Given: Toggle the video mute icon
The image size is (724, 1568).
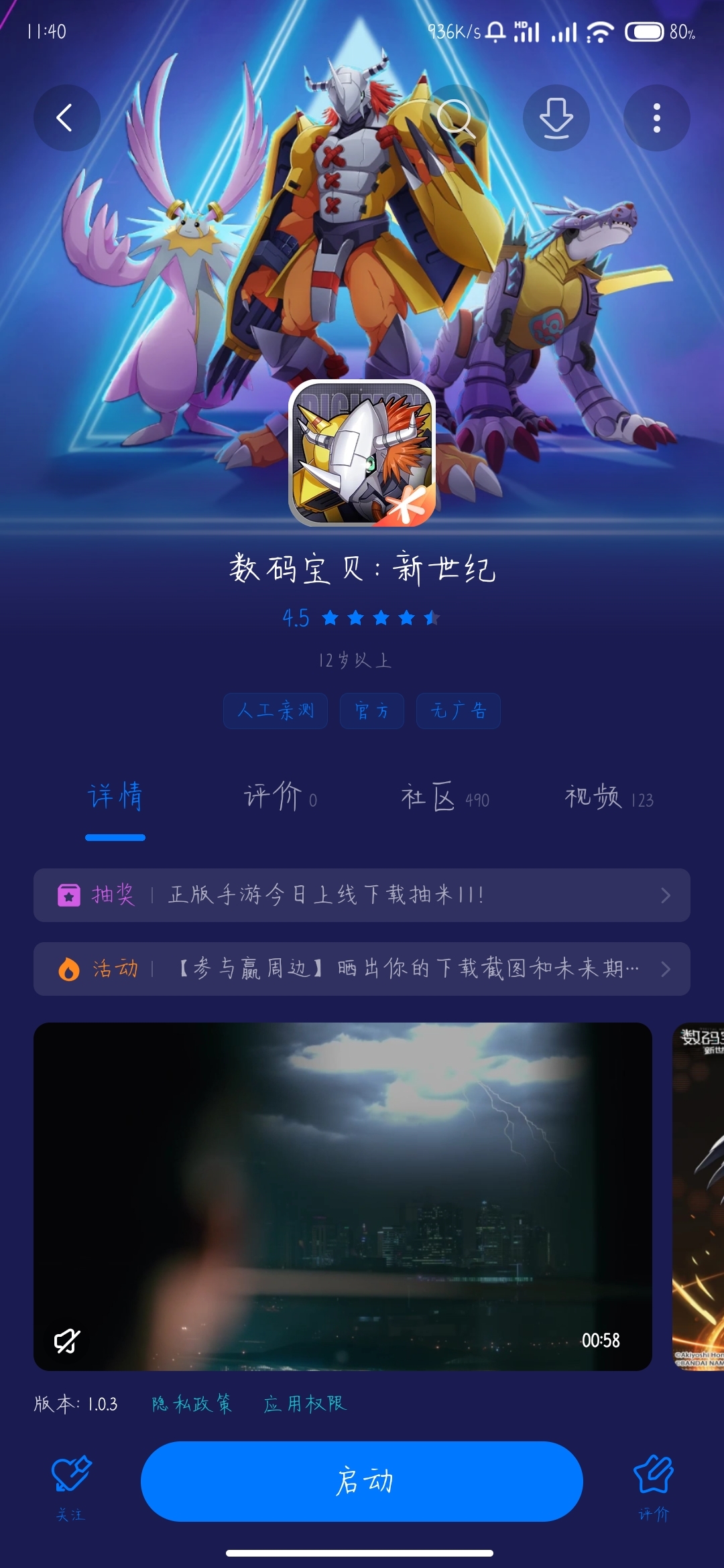Looking at the screenshot, I should pyautogui.click(x=67, y=1341).
